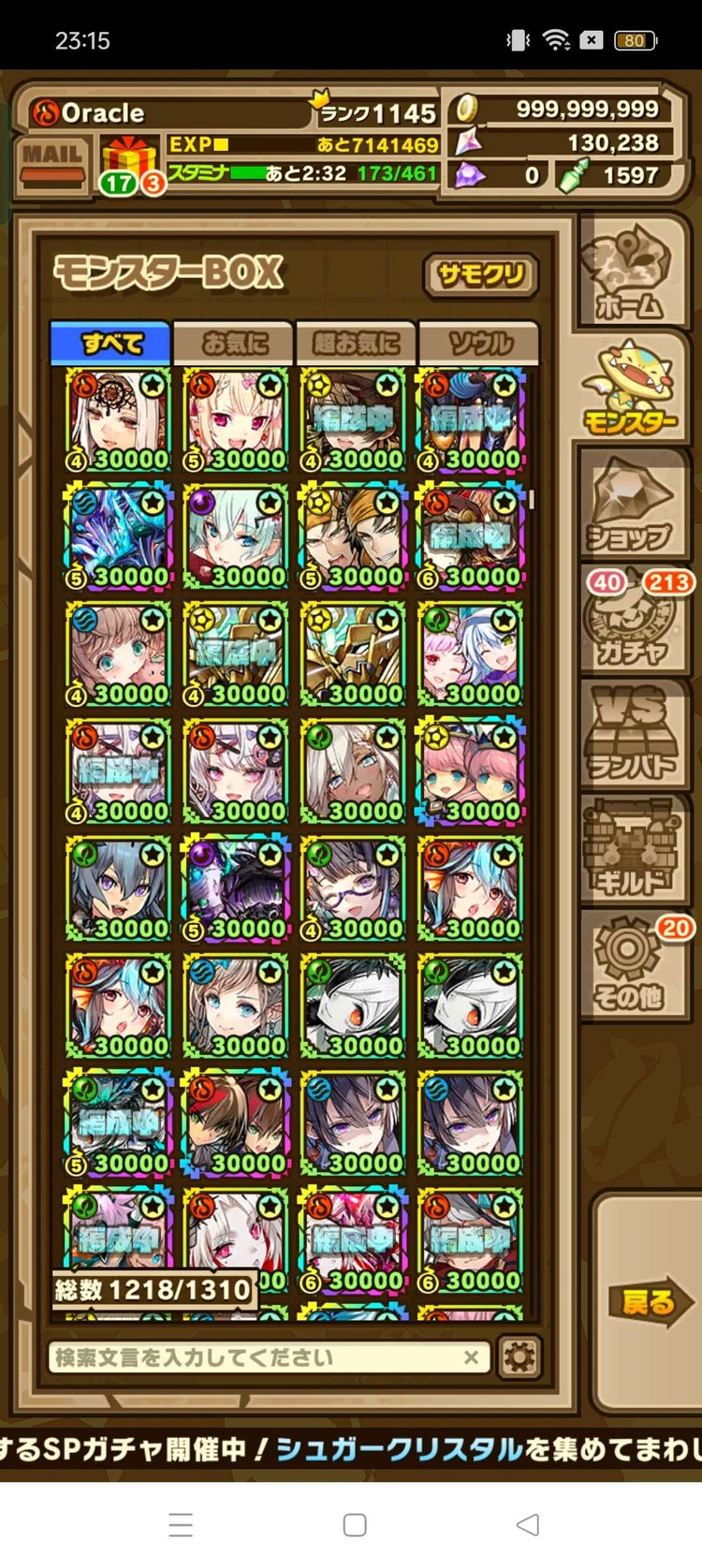Open the ショップ menu

[628, 506]
